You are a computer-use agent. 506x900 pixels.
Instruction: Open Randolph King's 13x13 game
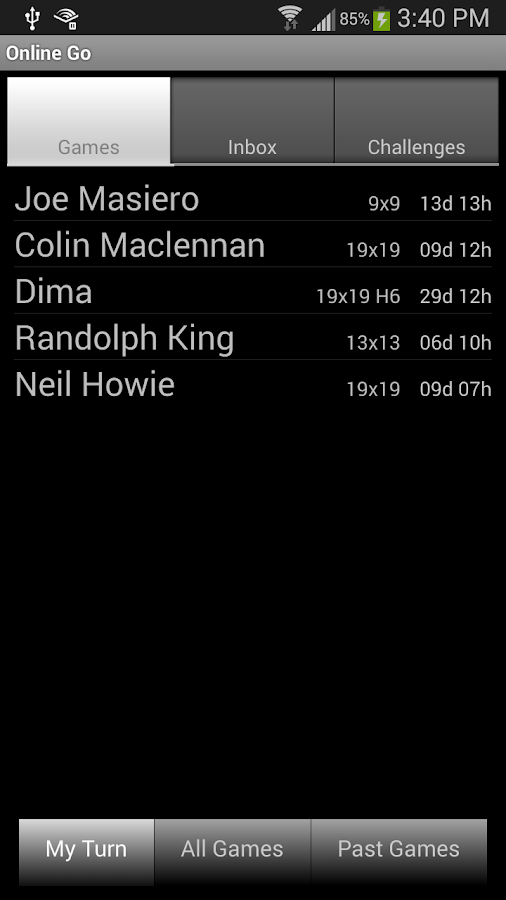(x=253, y=338)
